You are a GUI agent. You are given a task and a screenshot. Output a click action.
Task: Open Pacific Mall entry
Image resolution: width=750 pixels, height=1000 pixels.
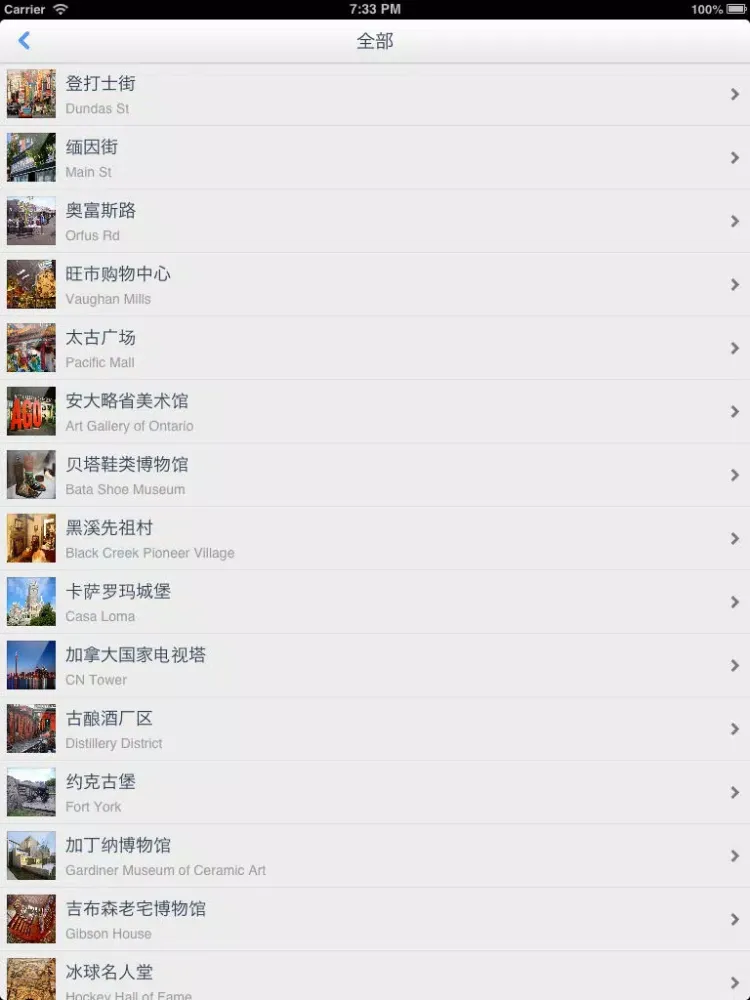point(375,348)
